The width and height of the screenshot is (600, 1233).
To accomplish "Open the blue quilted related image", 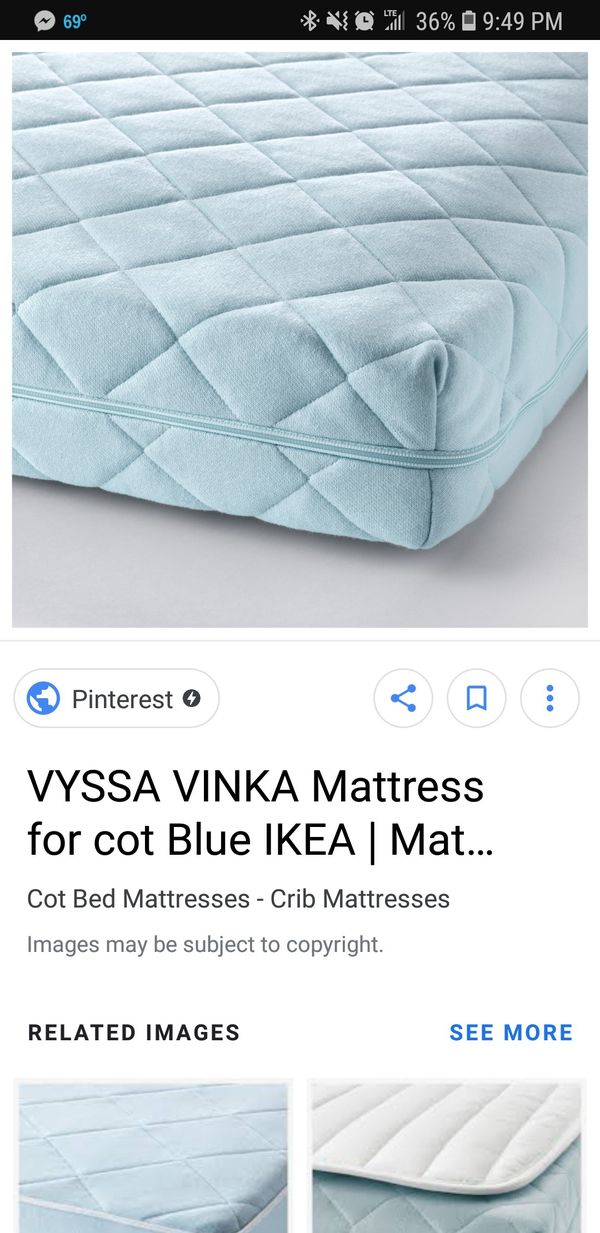I will (153, 1156).
